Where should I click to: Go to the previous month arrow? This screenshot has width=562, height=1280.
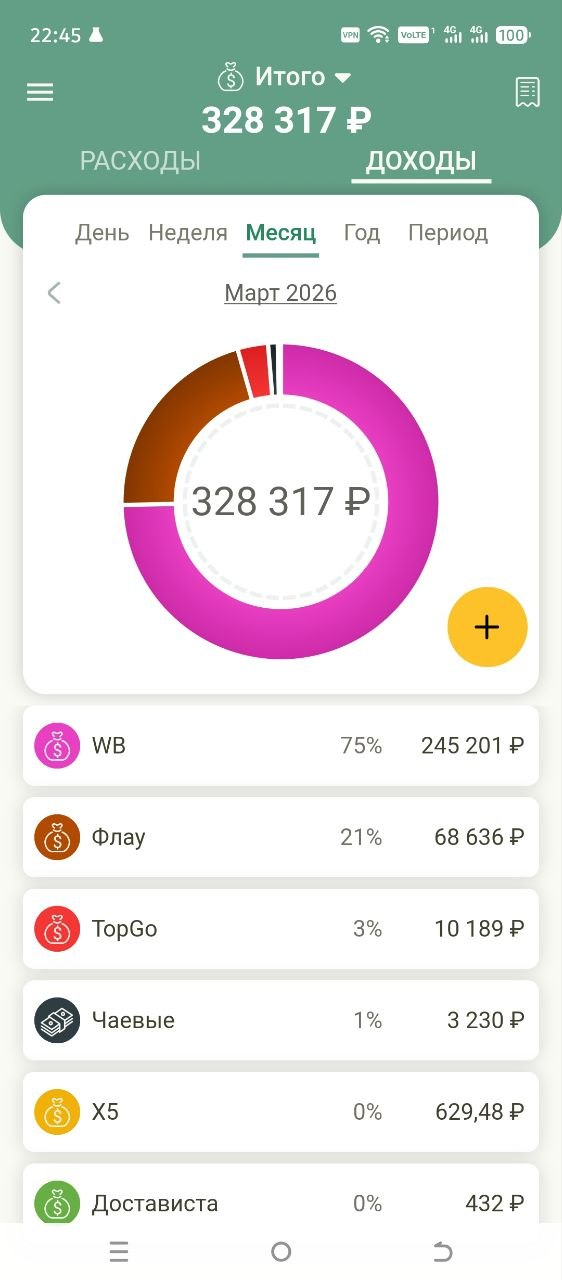pos(54,293)
